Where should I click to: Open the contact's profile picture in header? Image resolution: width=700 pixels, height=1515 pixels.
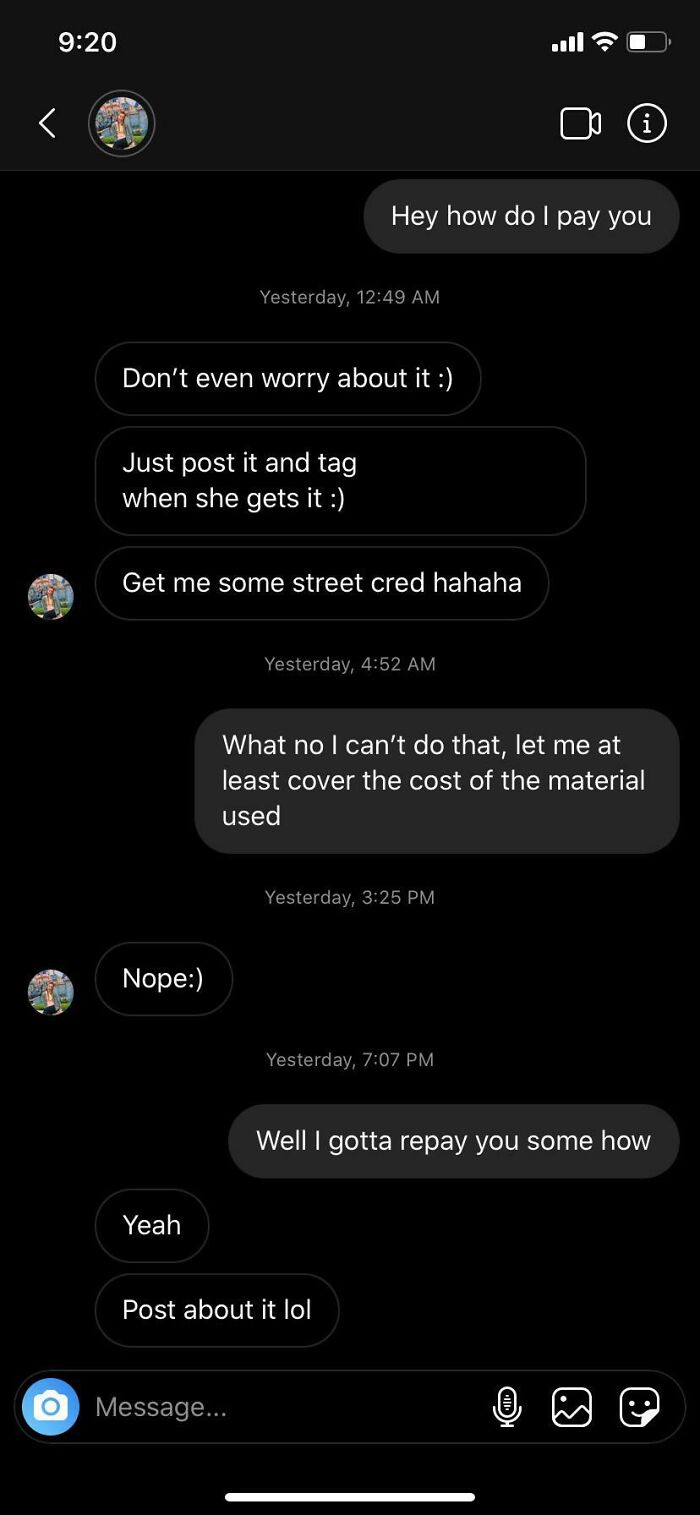click(x=121, y=123)
